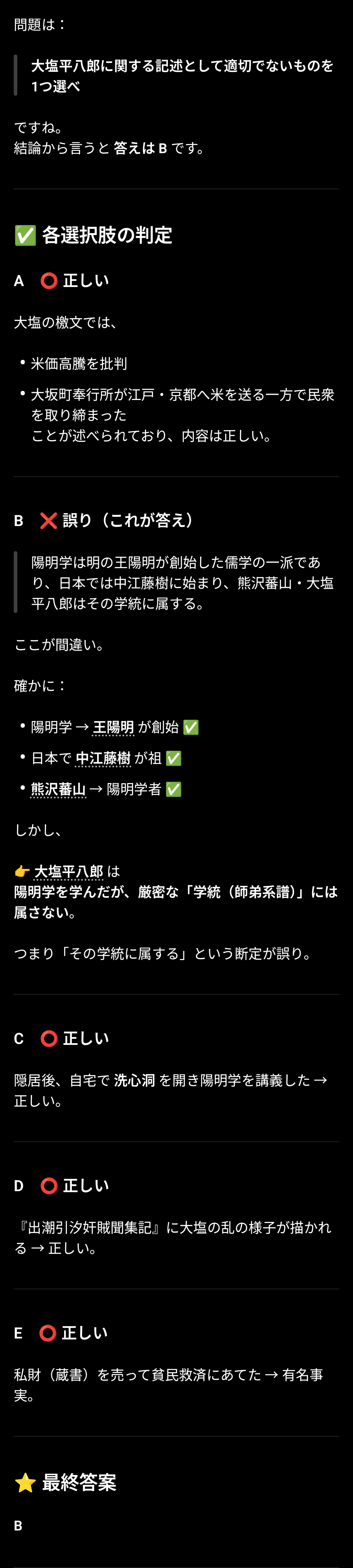Screen dimensions: 353x1568
Task: Select the underlined 大塩平八郎 link
Action: coord(69,871)
